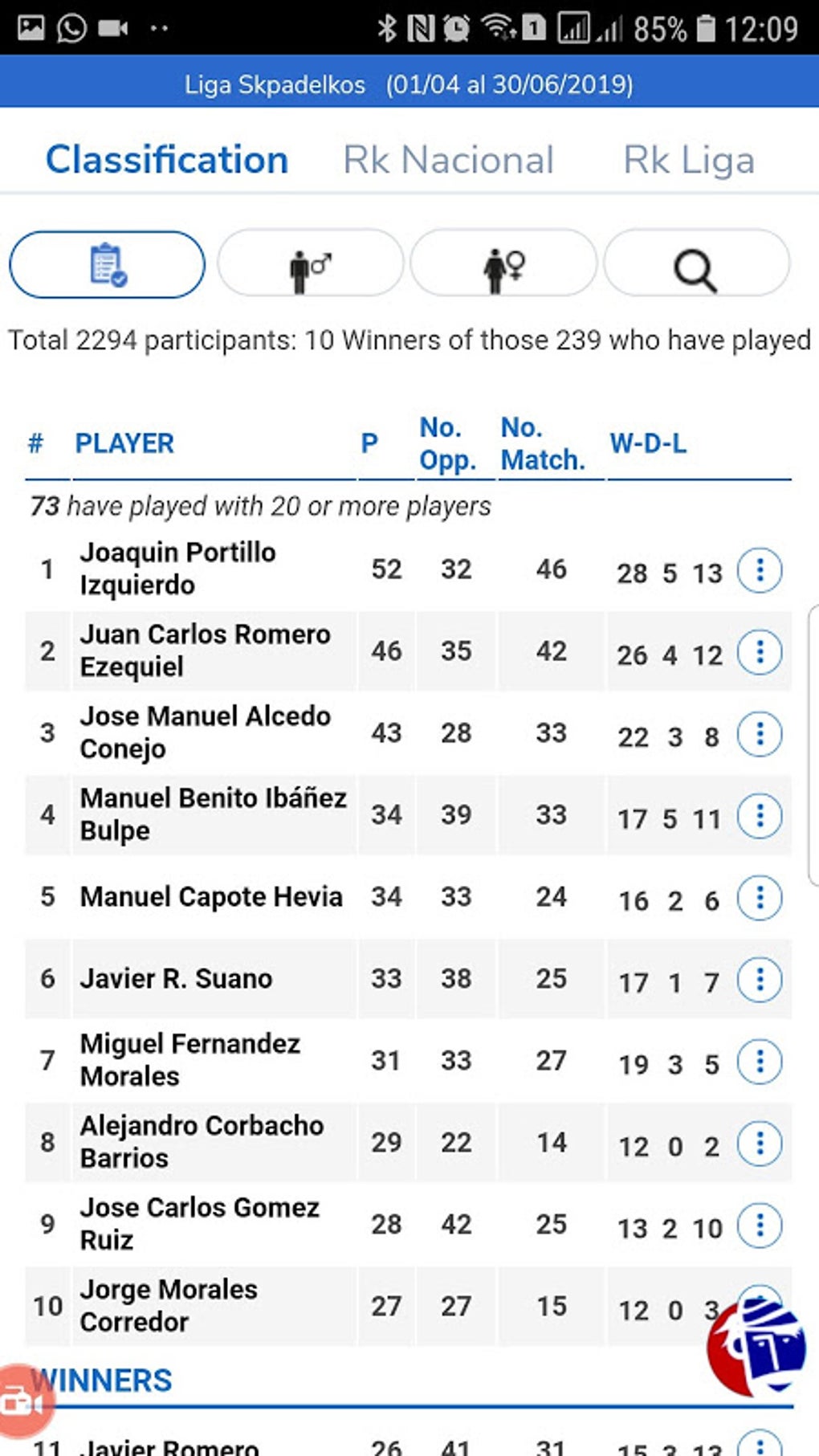
Task: Switch to the Rk Nacional tab
Action: pos(448,160)
